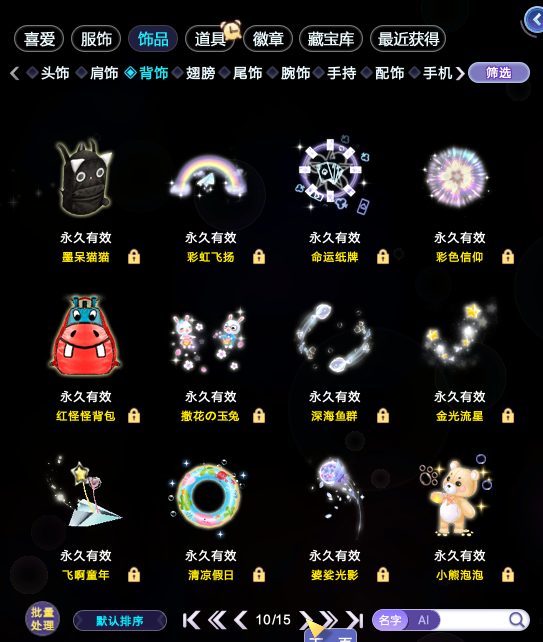Open the 筛选 filter button
The height and width of the screenshot is (642, 543).
[499, 73]
